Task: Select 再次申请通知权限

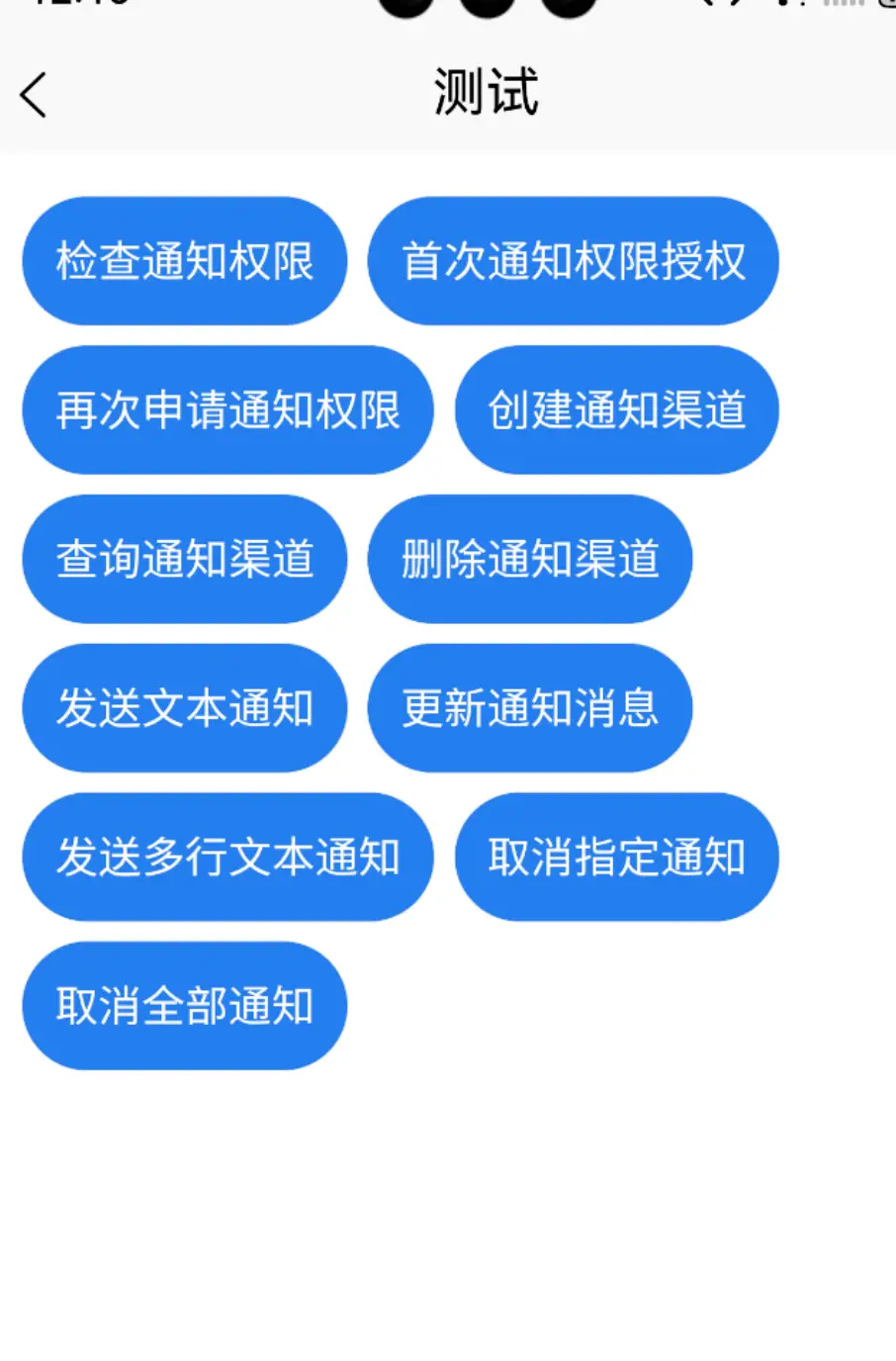Action: (227, 409)
